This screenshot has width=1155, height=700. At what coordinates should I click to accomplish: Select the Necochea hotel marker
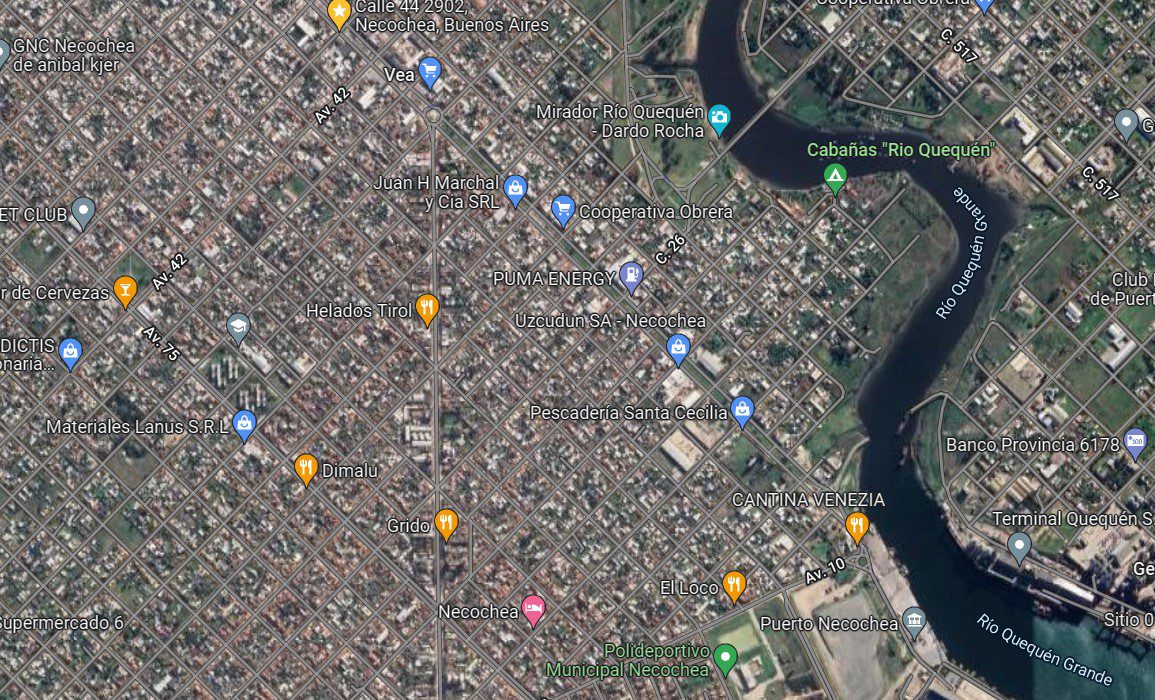534,609
